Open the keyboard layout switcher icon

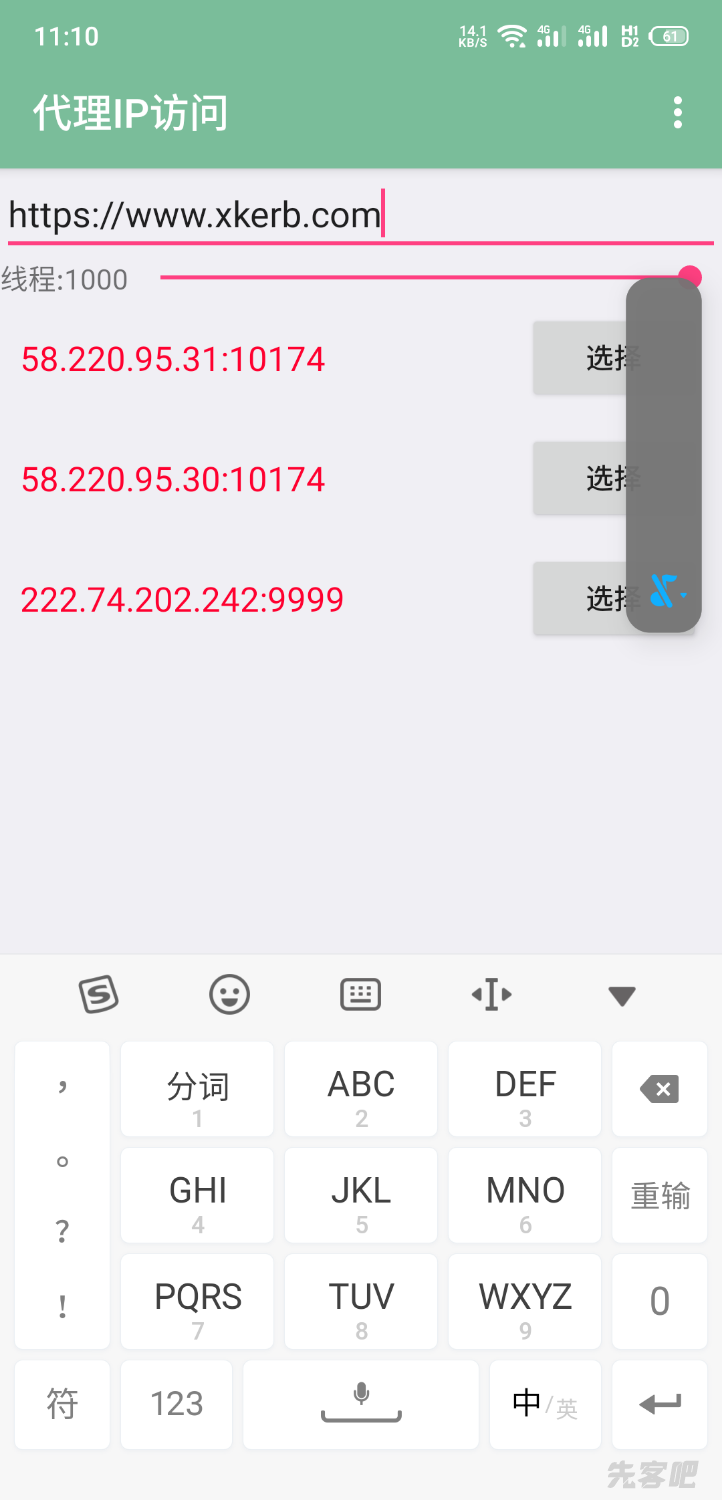(360, 993)
